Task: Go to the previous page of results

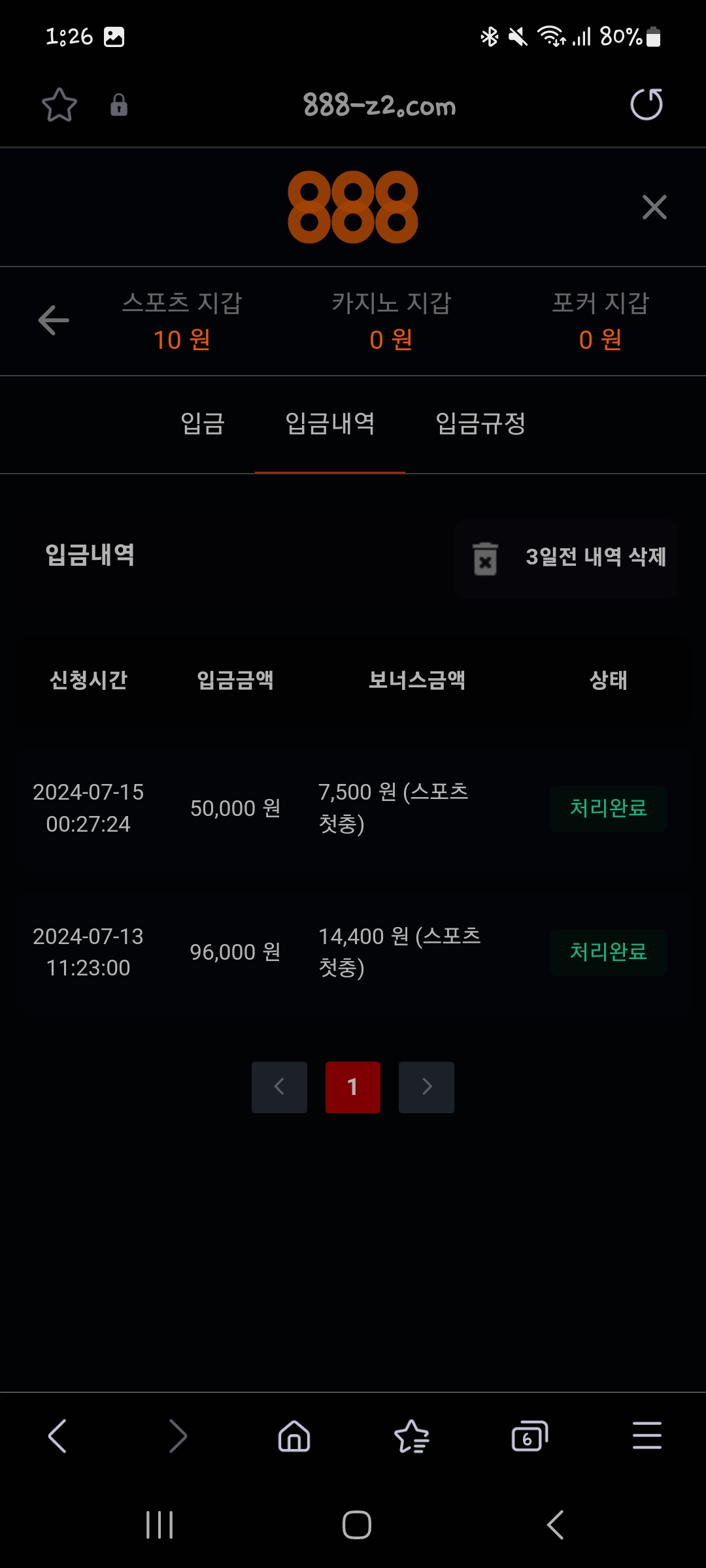Action: (279, 1087)
